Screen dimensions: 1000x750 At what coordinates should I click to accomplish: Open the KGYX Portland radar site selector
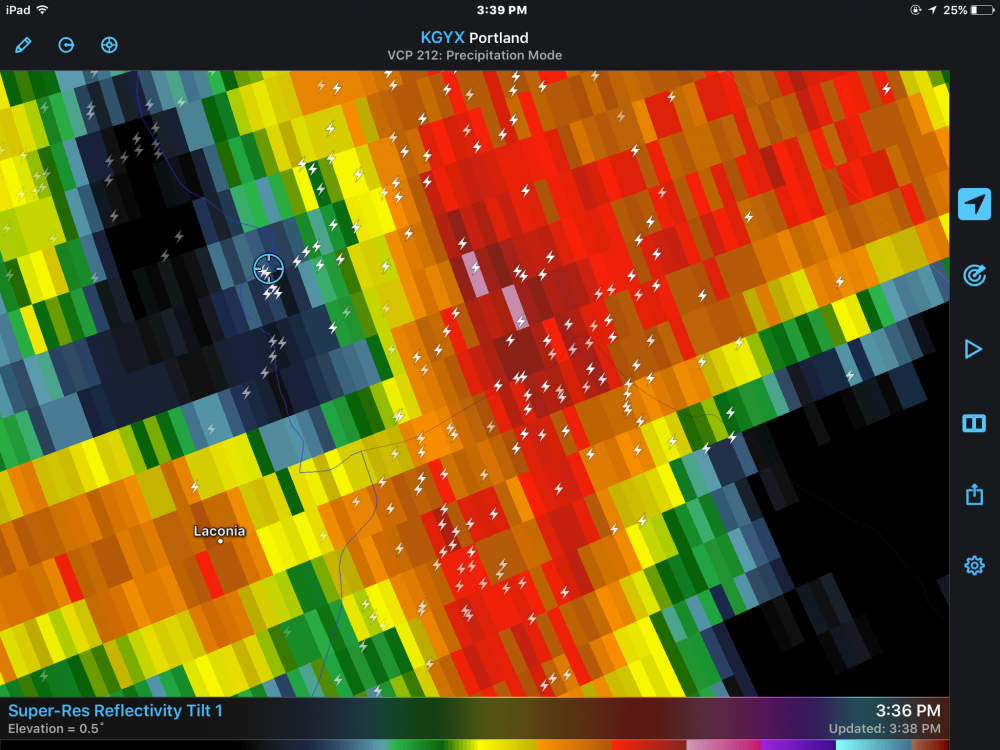coord(474,38)
